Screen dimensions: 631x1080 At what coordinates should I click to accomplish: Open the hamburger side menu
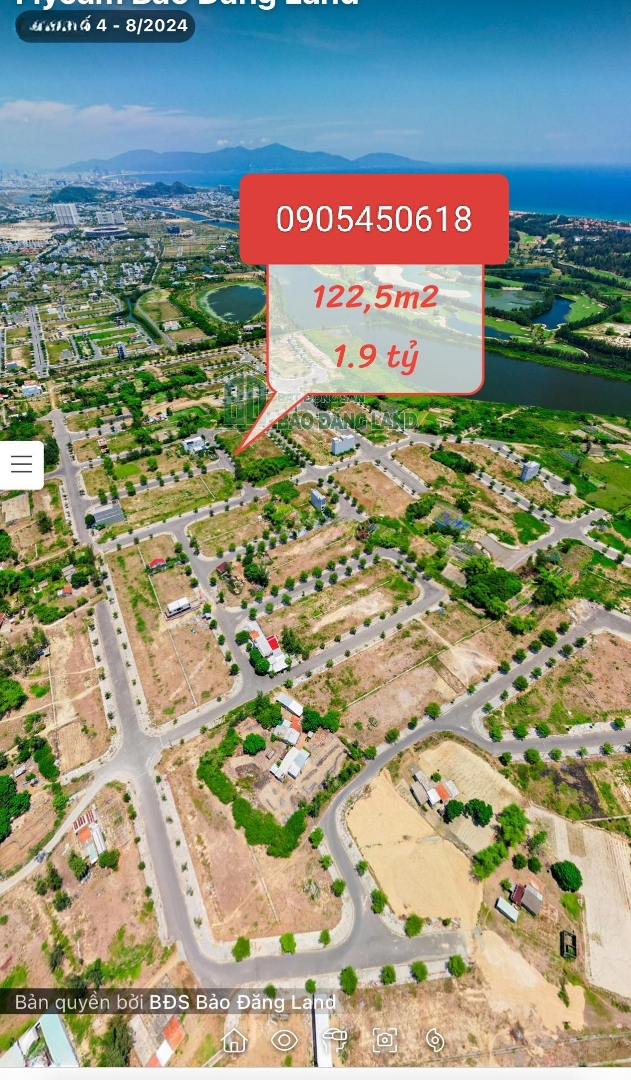click(x=21, y=464)
